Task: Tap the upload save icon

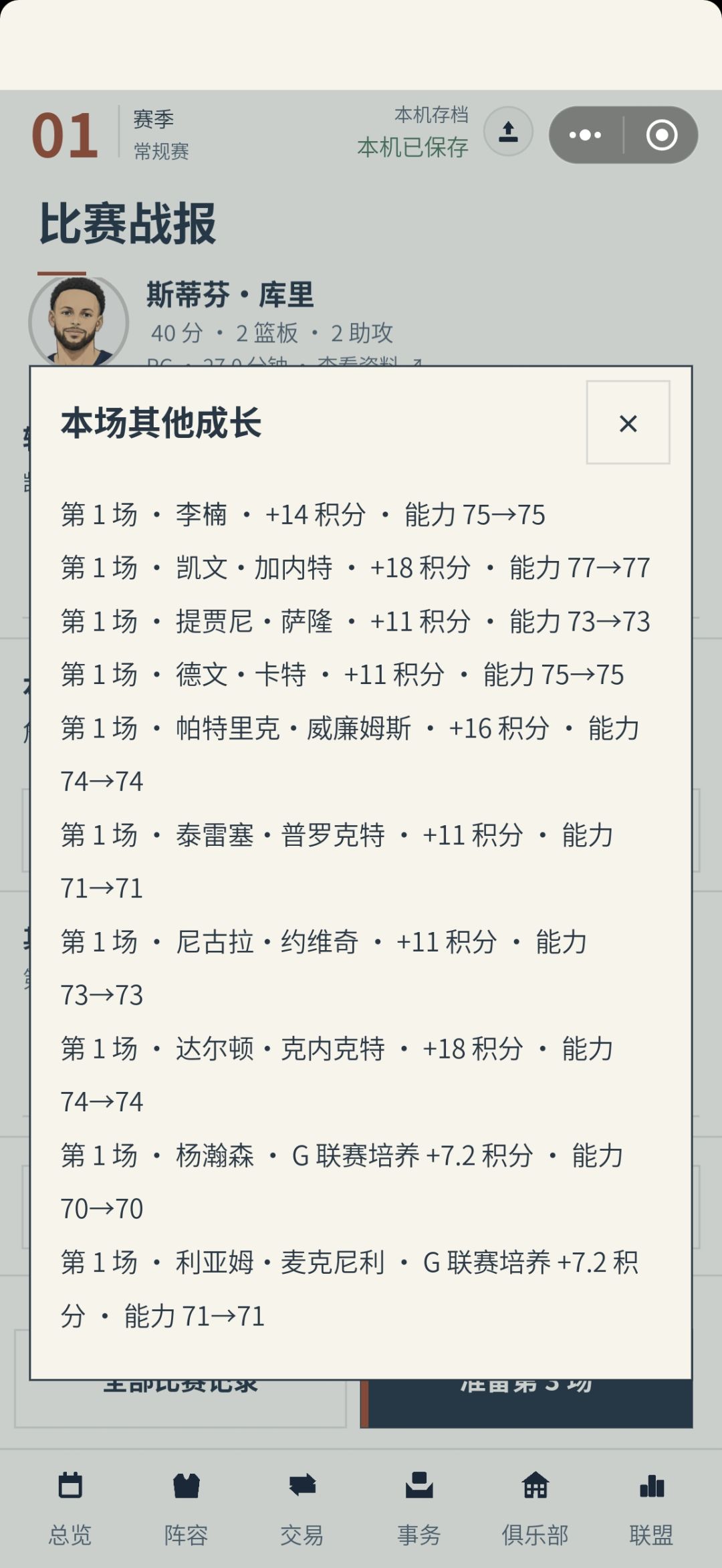Action: (x=508, y=132)
